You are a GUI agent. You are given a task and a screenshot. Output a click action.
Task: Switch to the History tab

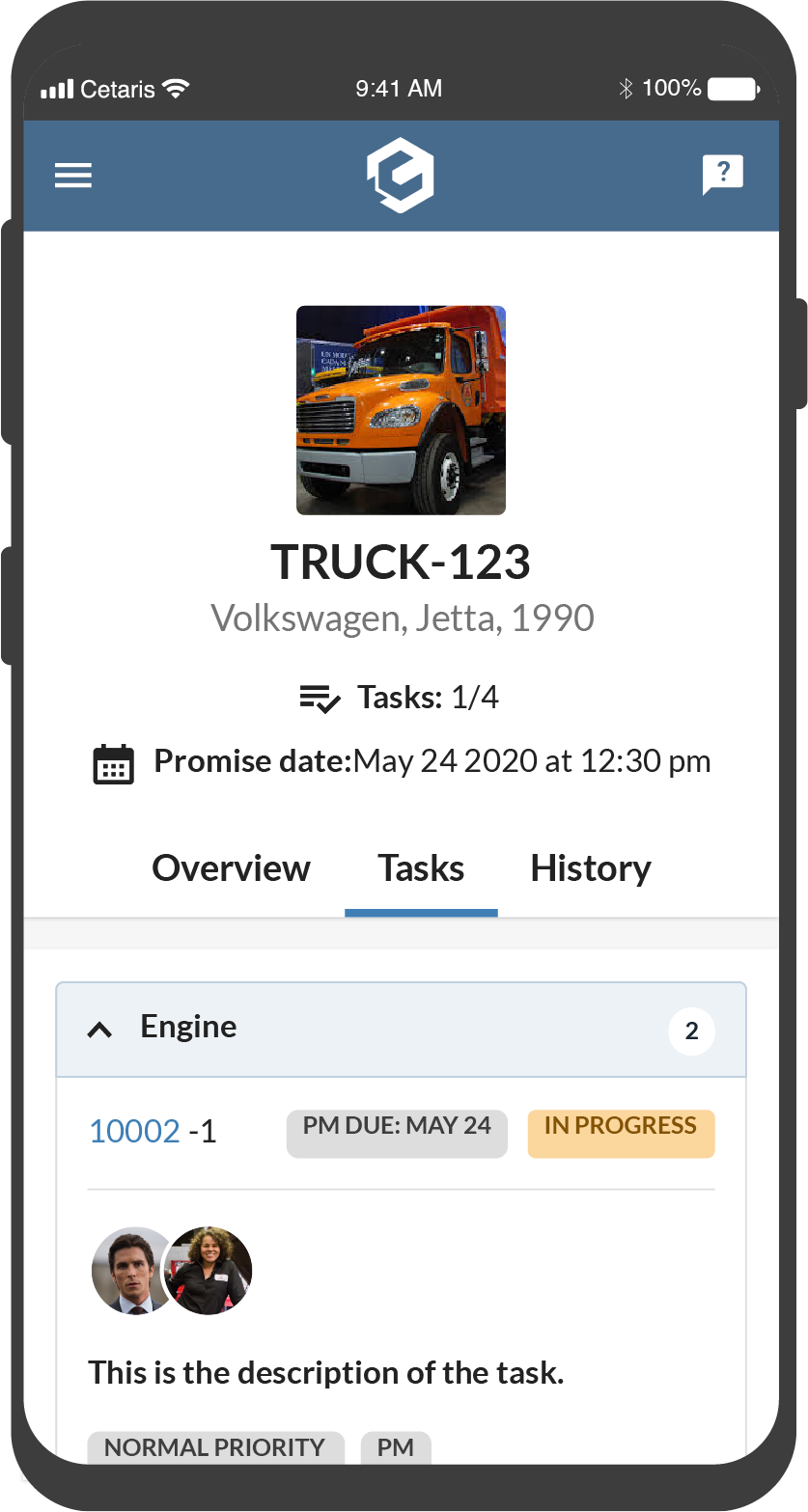pyautogui.click(x=590, y=868)
